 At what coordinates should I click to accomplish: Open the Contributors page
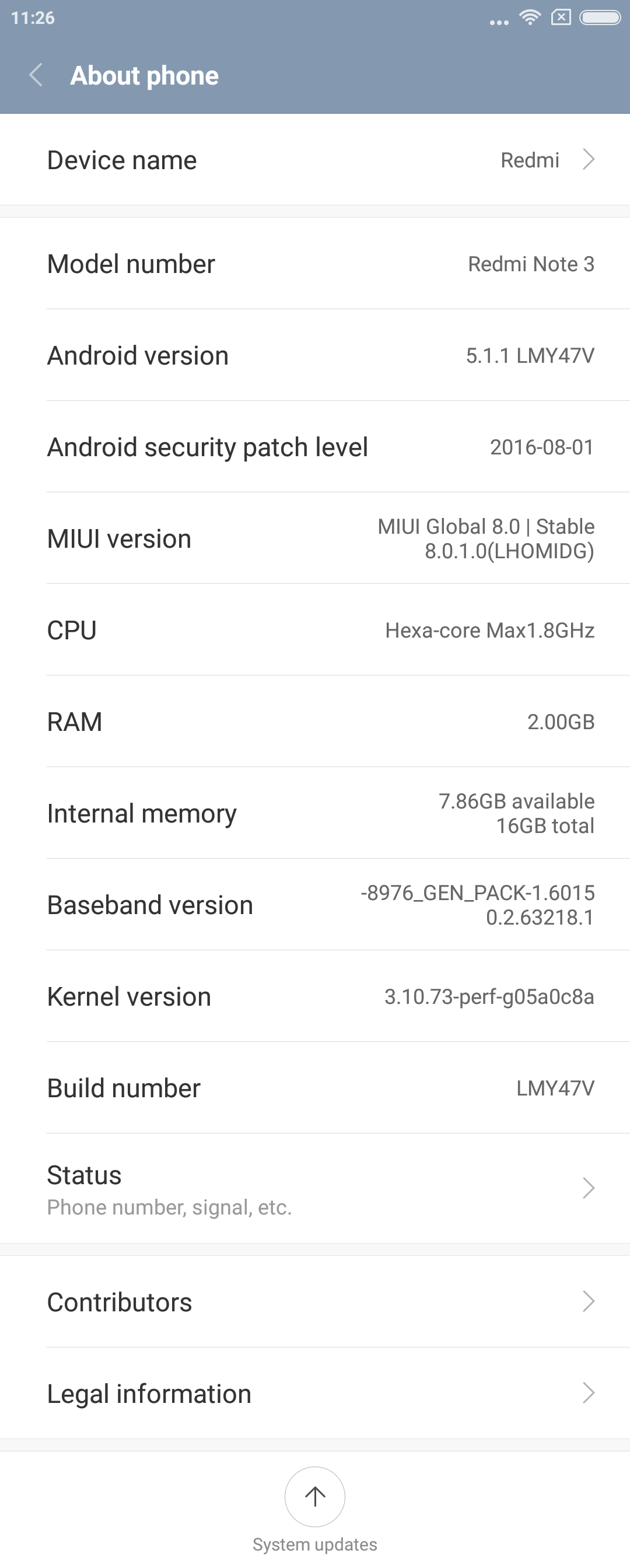click(x=314, y=1302)
